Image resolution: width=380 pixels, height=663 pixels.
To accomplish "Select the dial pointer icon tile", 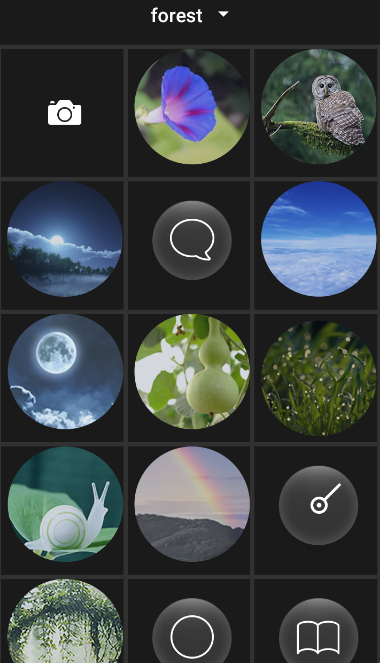I will pos(318,505).
